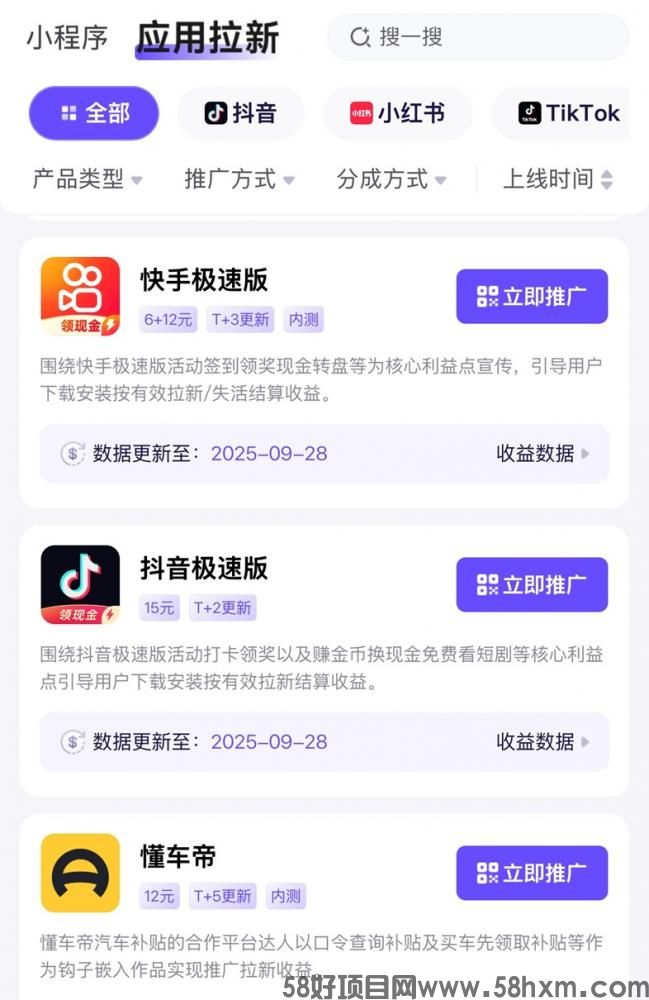649x1000 pixels.
Task: Select the 应用拉新 tab
Action: [207, 38]
